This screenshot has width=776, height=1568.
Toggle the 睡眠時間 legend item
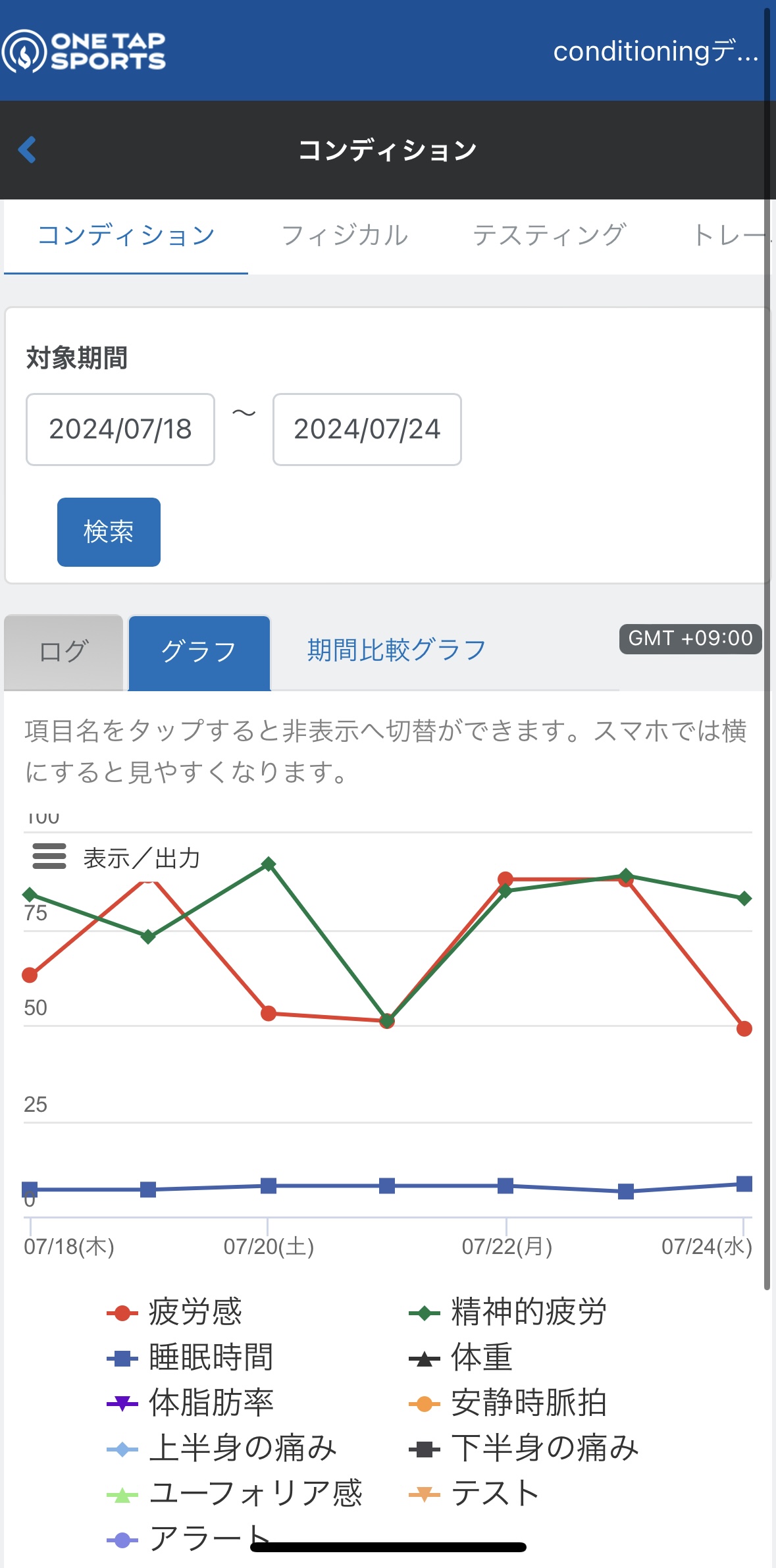point(190,1357)
